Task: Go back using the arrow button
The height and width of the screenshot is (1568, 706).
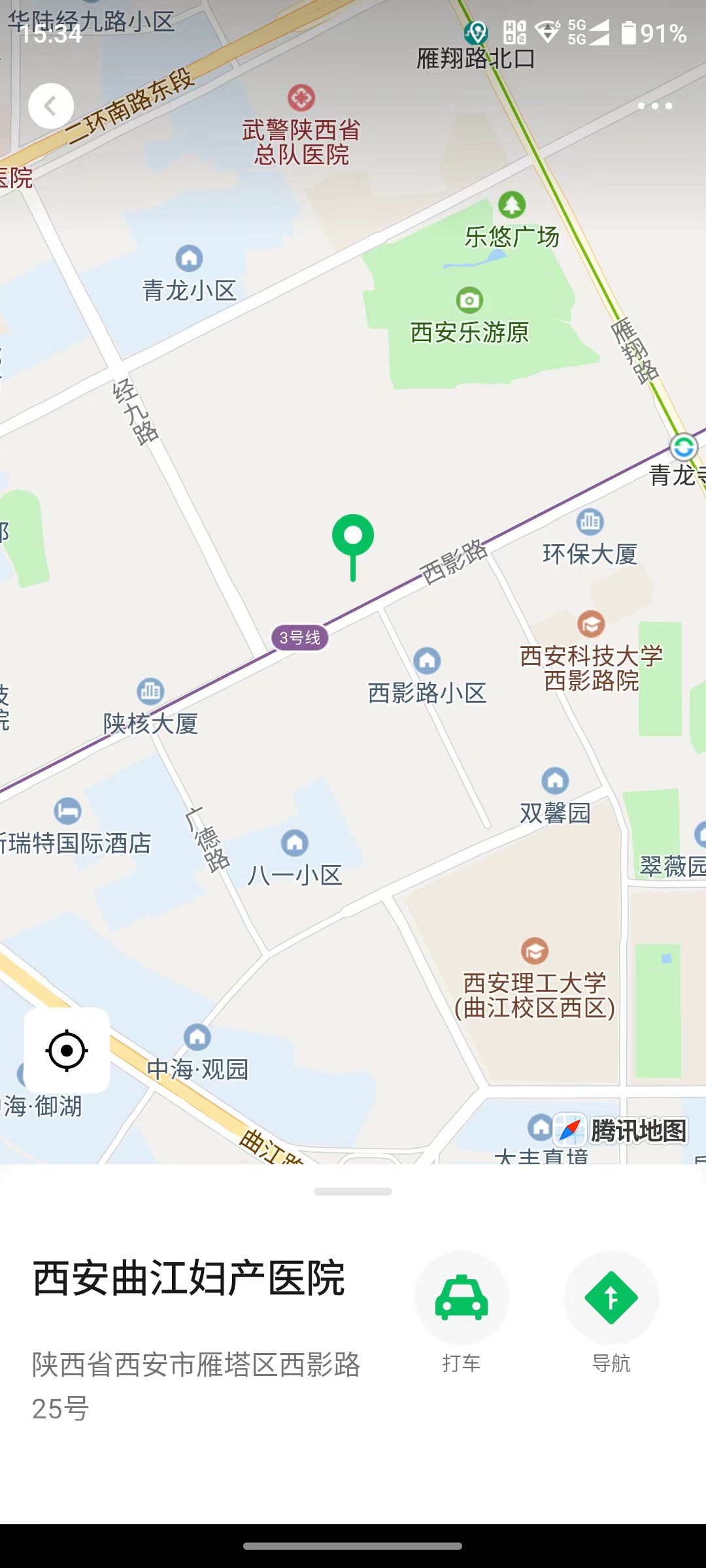Action: click(x=51, y=106)
